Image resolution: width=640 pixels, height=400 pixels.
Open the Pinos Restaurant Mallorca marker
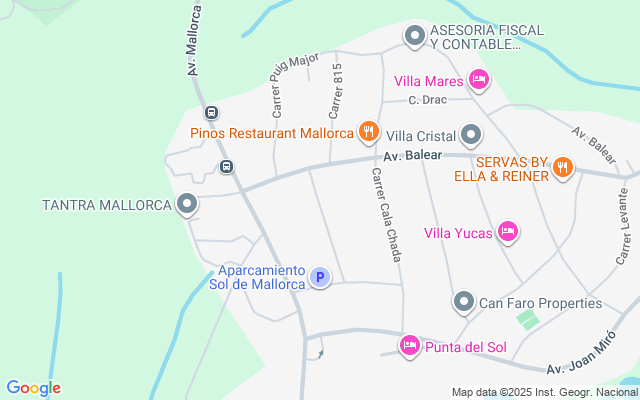coord(368,131)
